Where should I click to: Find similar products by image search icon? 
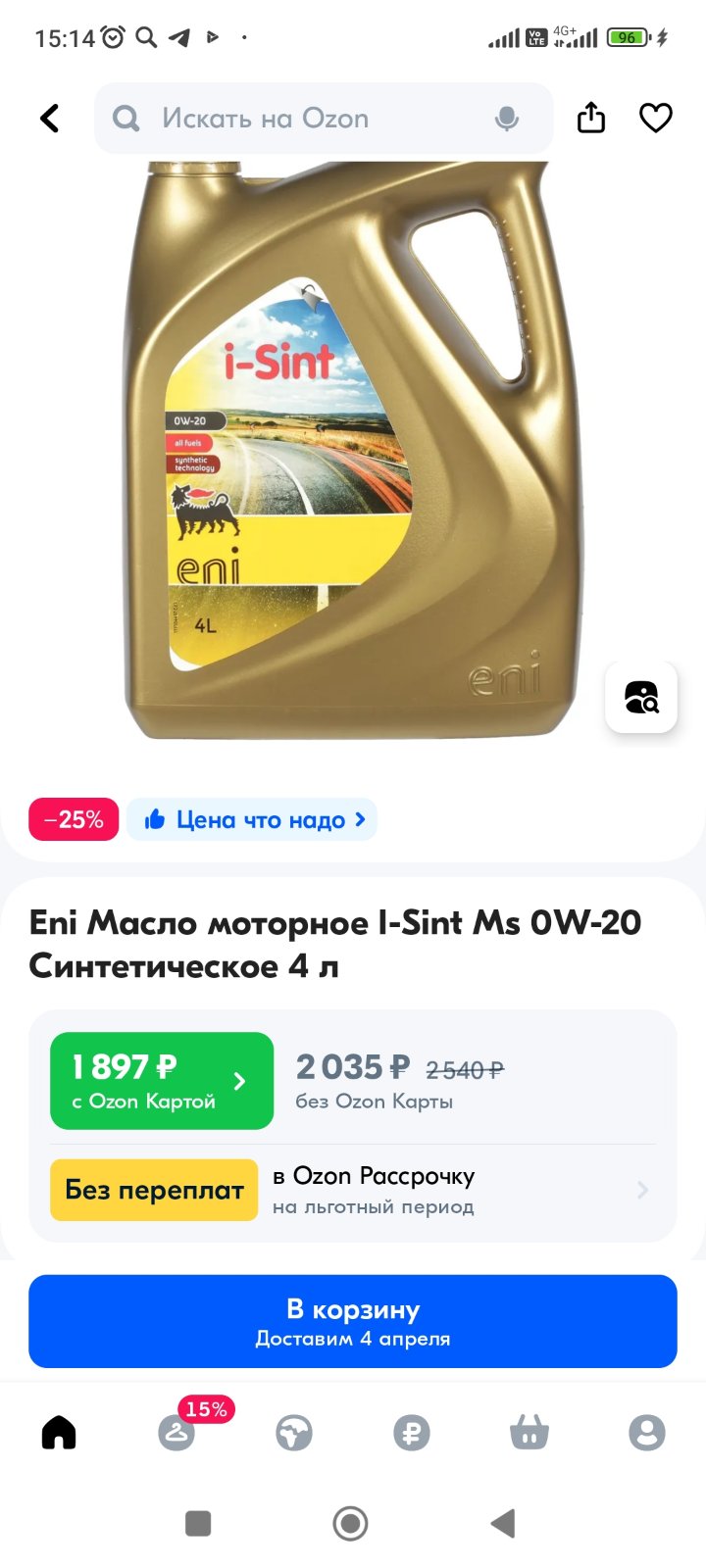pos(641,697)
